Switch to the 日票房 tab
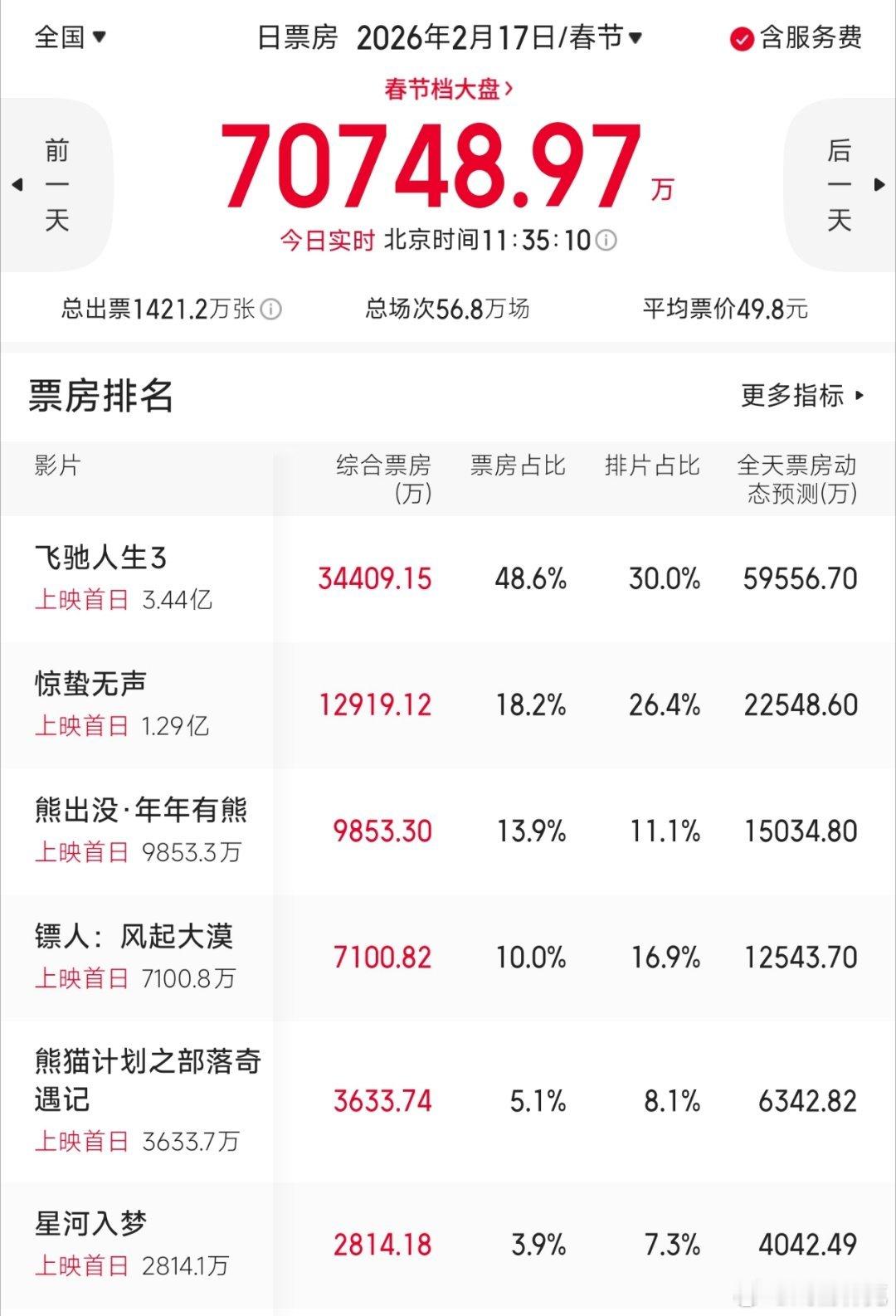 click(x=296, y=37)
